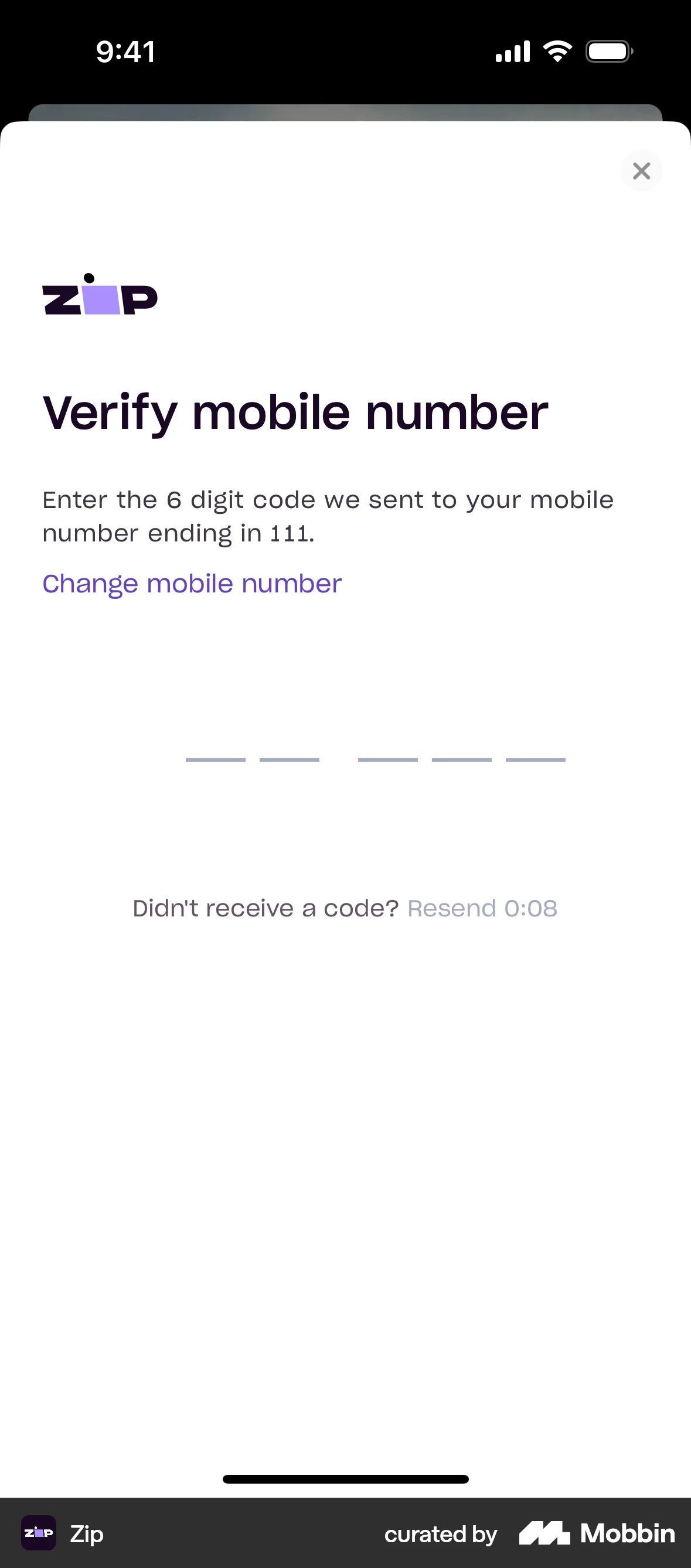
Task: Click the battery indicator icon
Action: click(609, 50)
